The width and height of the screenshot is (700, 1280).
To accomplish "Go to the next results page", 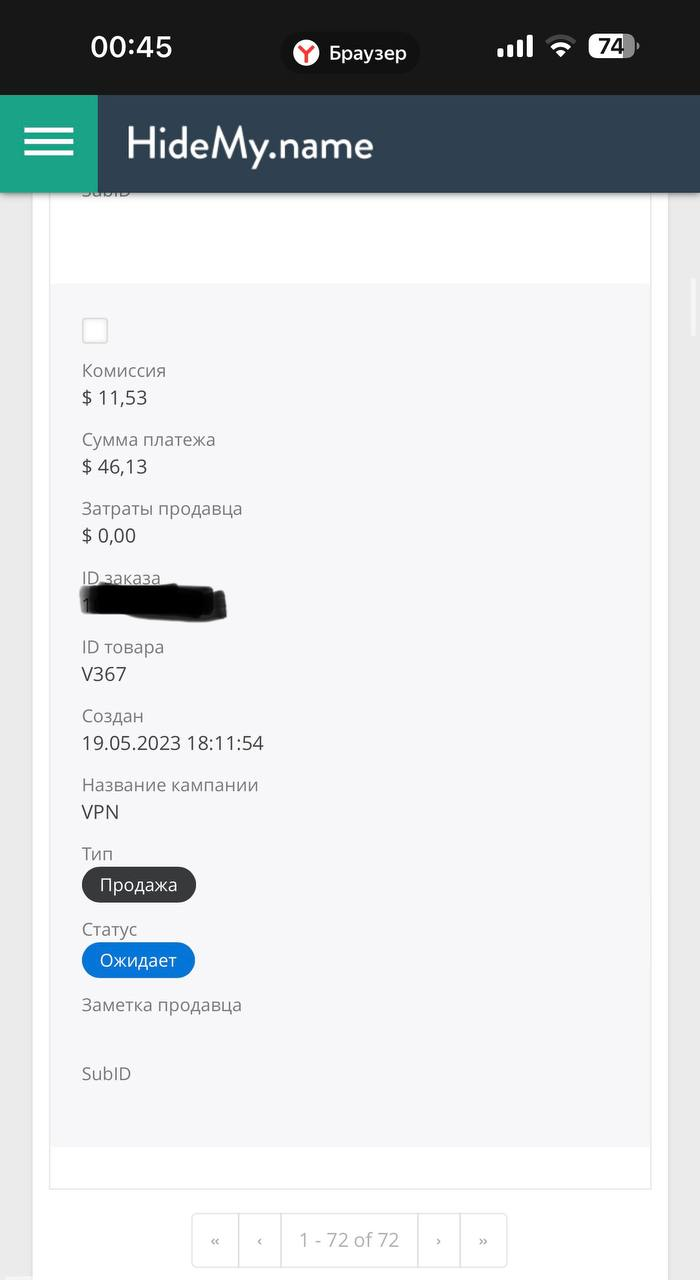I will tap(438, 1241).
